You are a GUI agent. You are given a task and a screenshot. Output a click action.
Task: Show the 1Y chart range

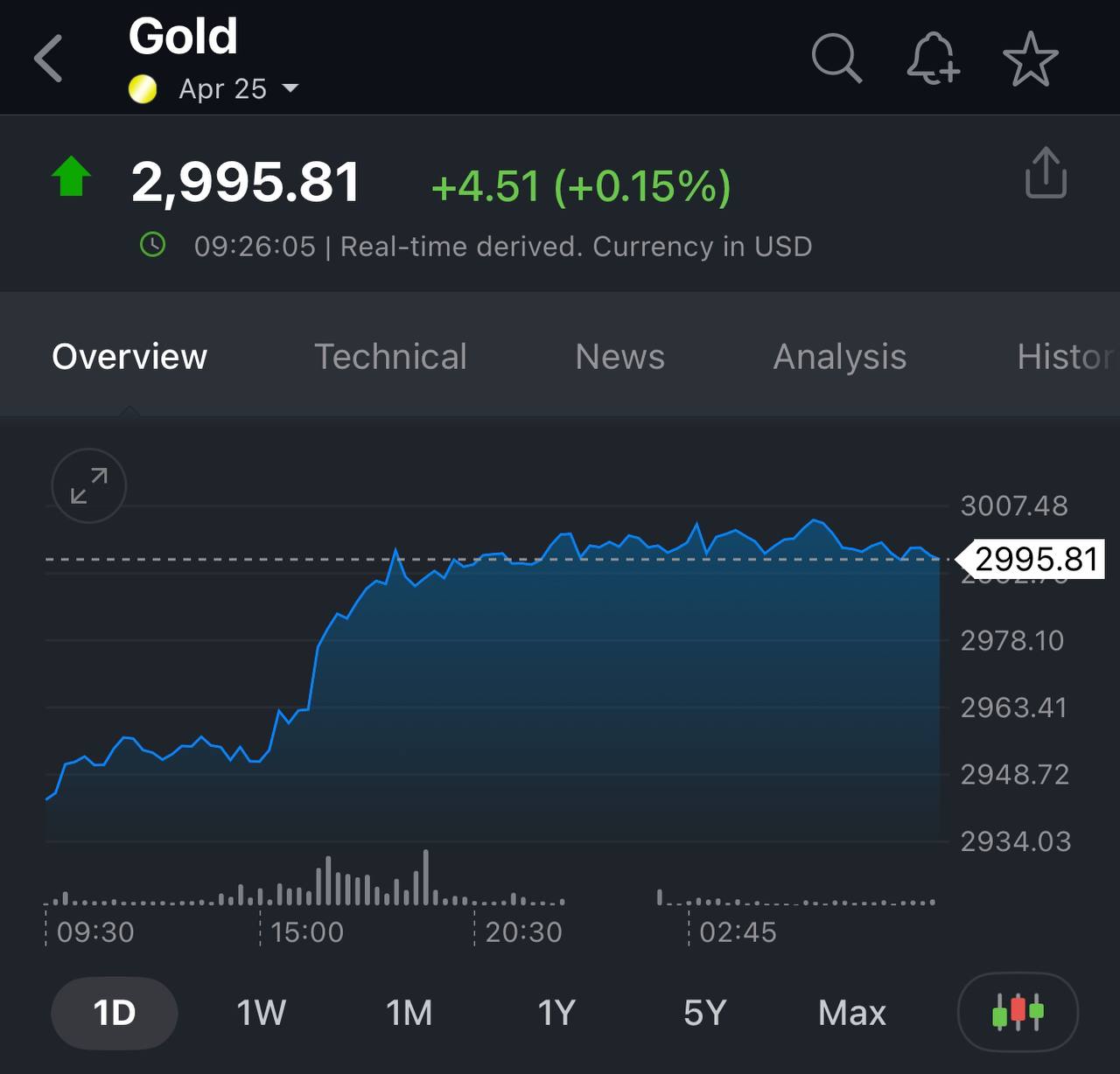coord(556,1013)
